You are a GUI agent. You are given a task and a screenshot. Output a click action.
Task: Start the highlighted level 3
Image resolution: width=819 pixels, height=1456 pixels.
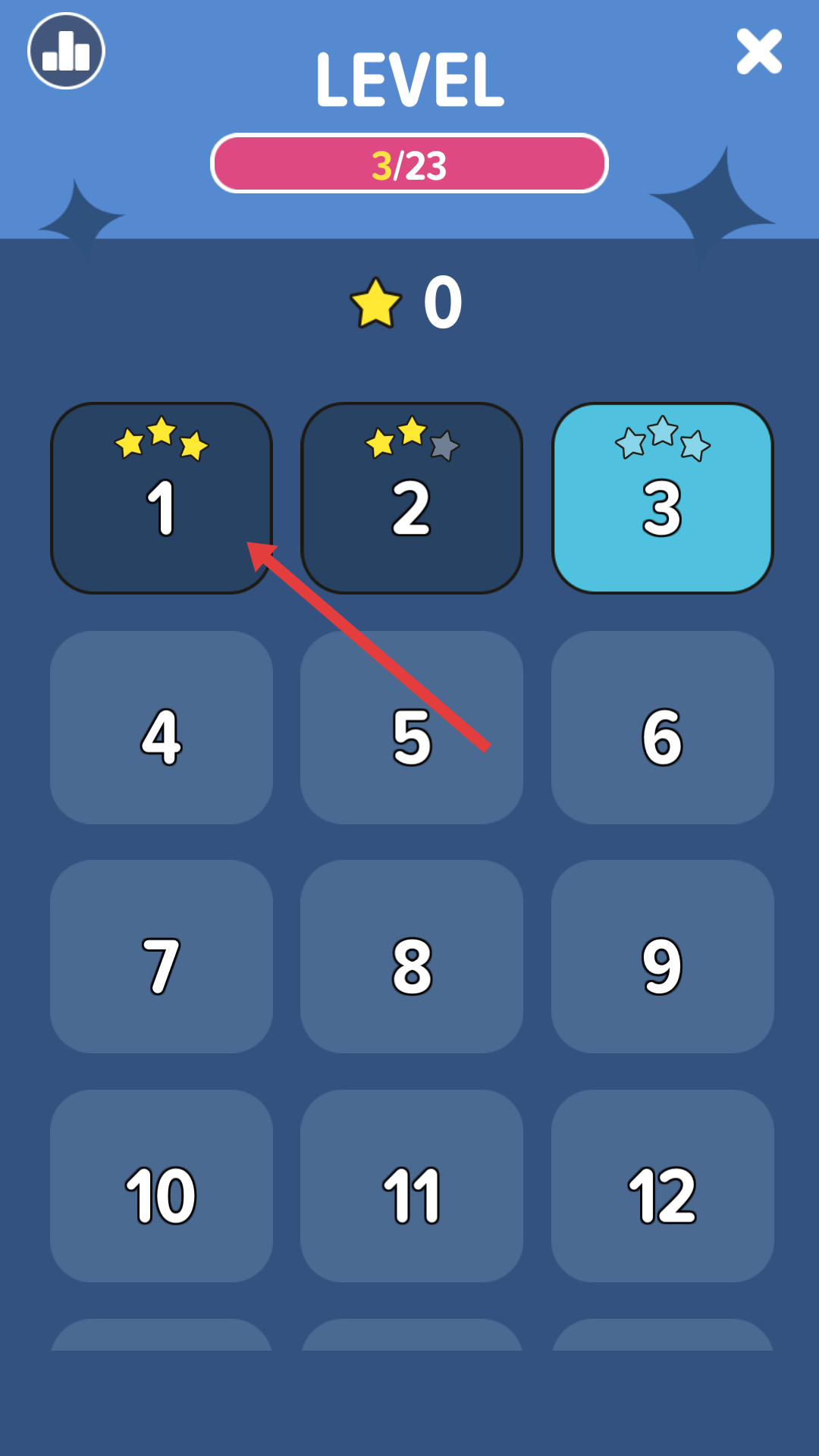coord(662,497)
